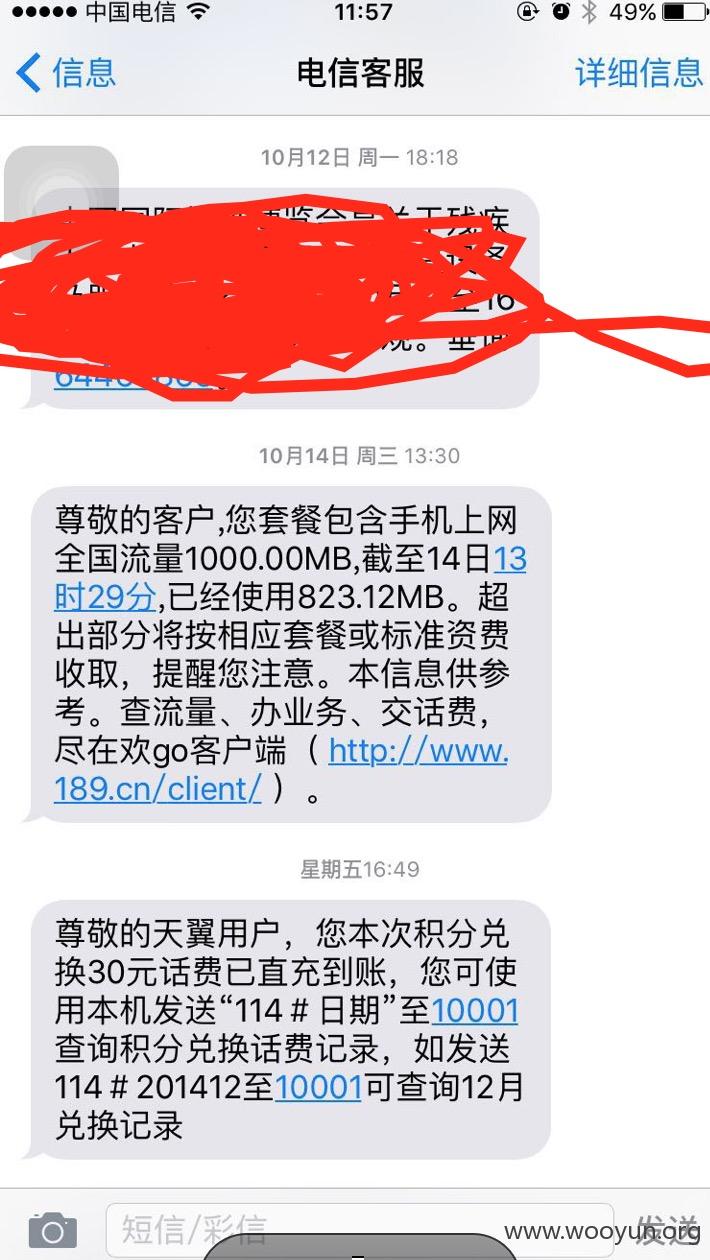Tap the 发送 send button

pos(667,1229)
